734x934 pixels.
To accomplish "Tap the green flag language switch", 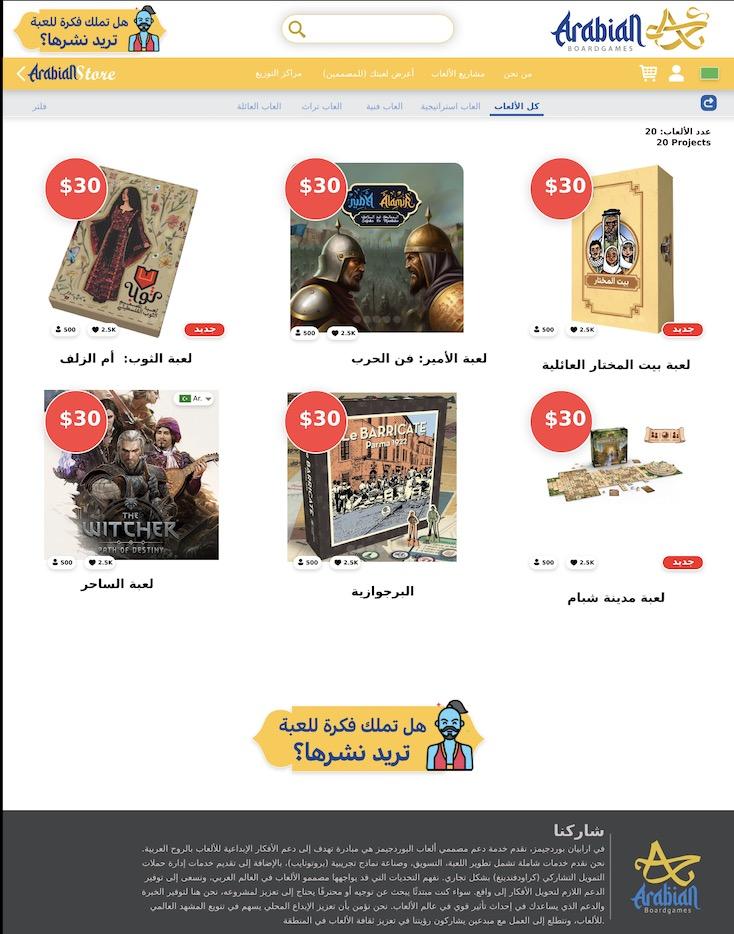I will [710, 73].
